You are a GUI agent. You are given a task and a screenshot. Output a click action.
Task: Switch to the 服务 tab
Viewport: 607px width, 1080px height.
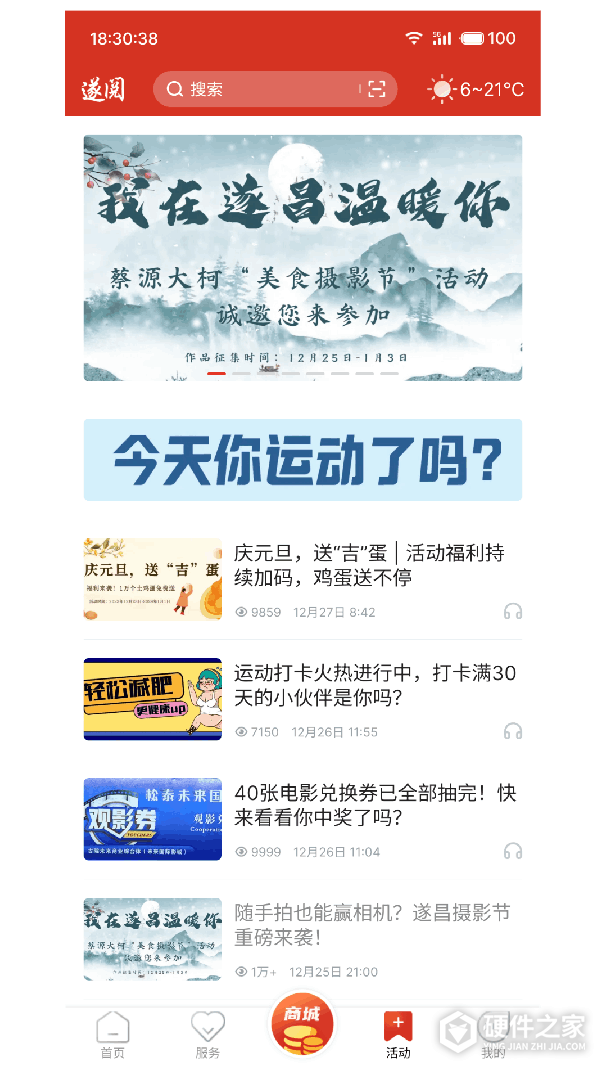point(208,1035)
